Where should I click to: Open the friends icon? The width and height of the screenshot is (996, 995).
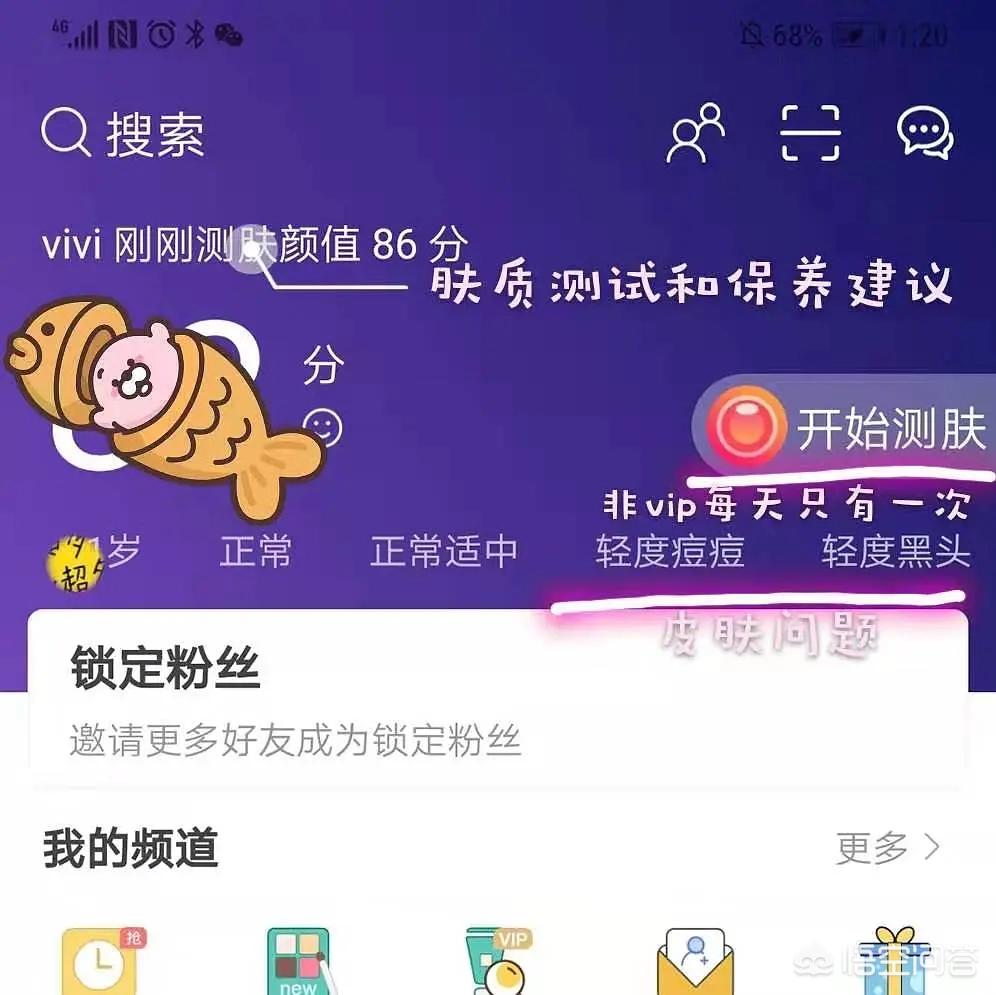(x=695, y=132)
